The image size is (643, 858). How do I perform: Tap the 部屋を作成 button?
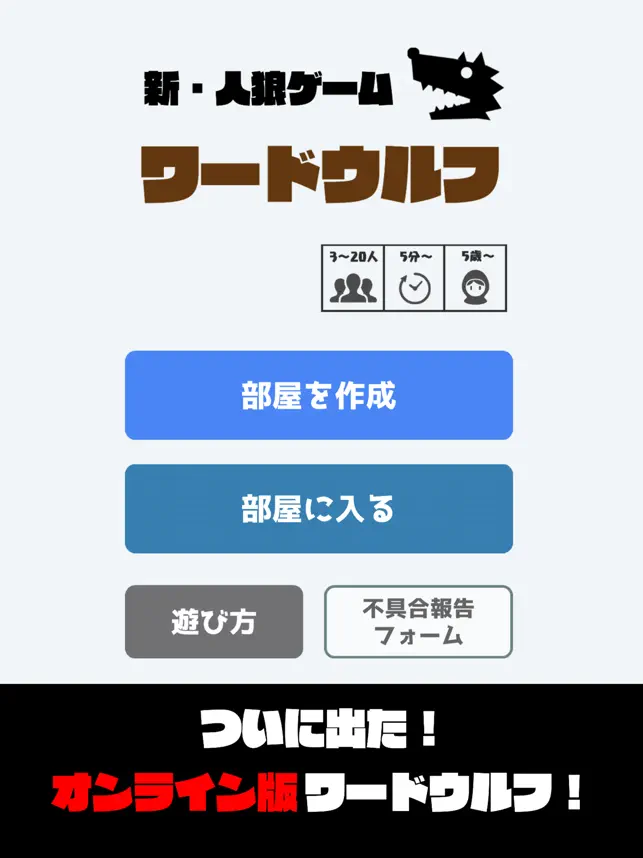(318, 395)
